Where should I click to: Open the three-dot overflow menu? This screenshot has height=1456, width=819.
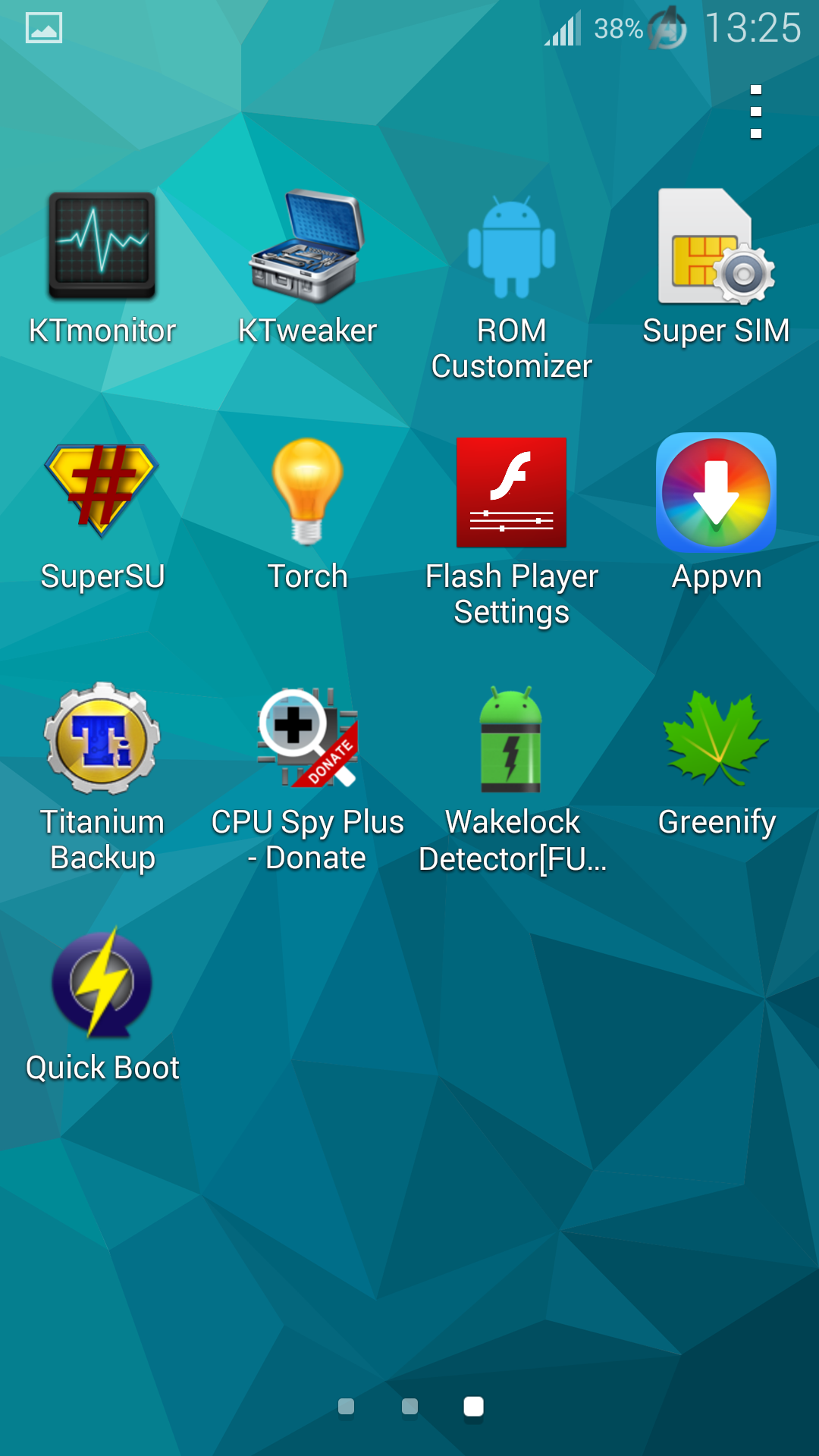click(755, 111)
